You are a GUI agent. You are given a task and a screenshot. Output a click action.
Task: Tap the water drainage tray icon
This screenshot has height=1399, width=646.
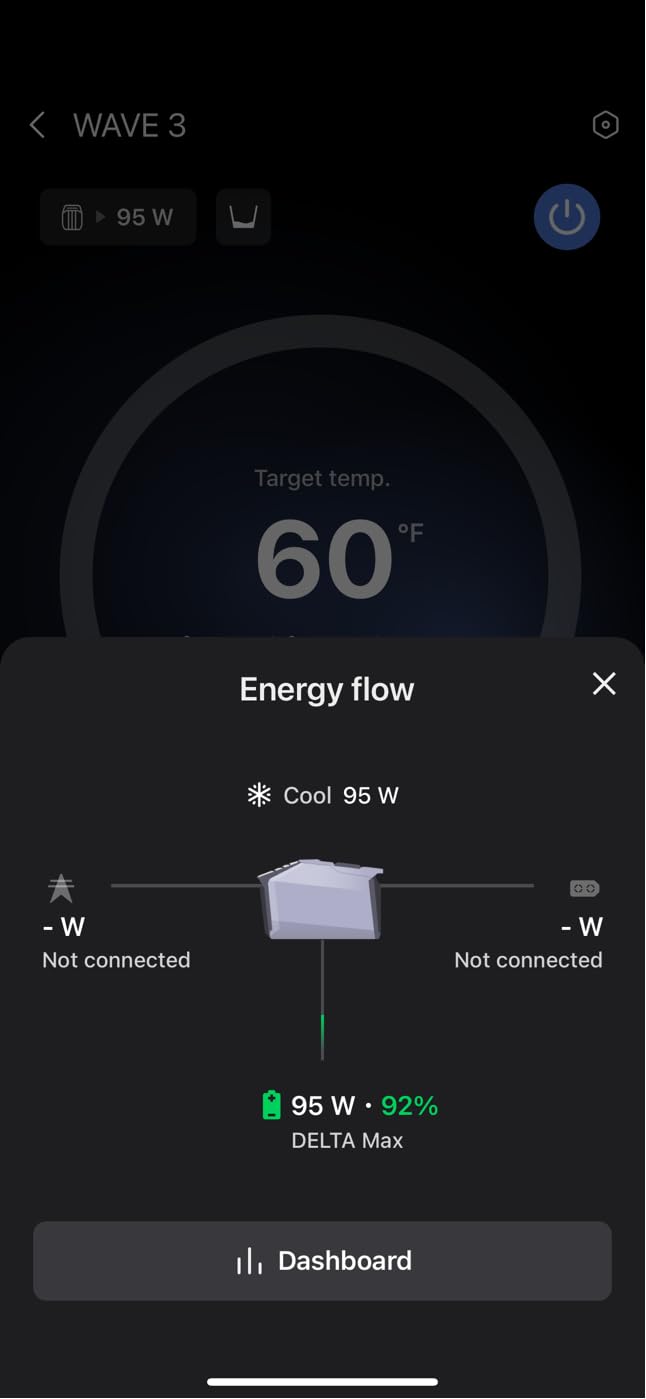[243, 217]
